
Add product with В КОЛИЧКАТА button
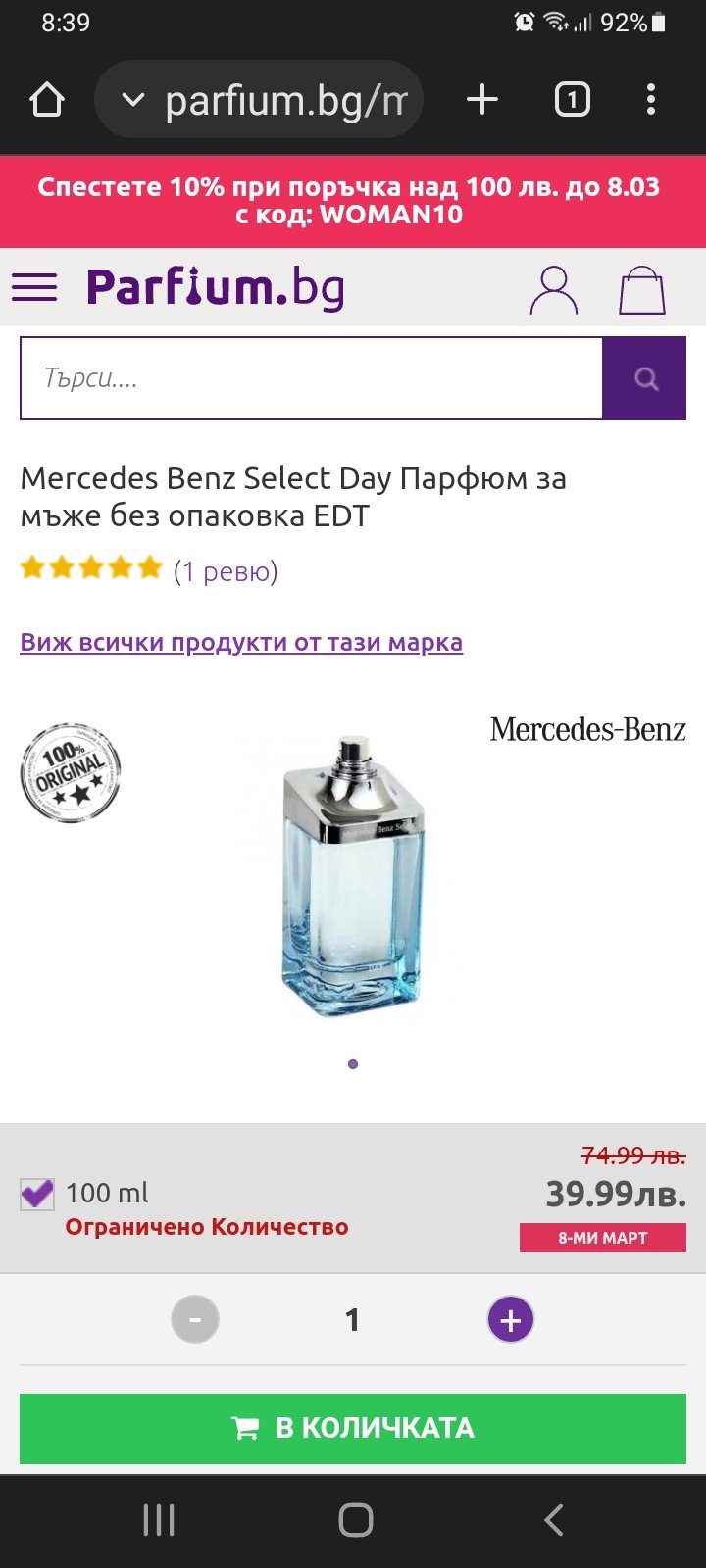click(353, 1428)
